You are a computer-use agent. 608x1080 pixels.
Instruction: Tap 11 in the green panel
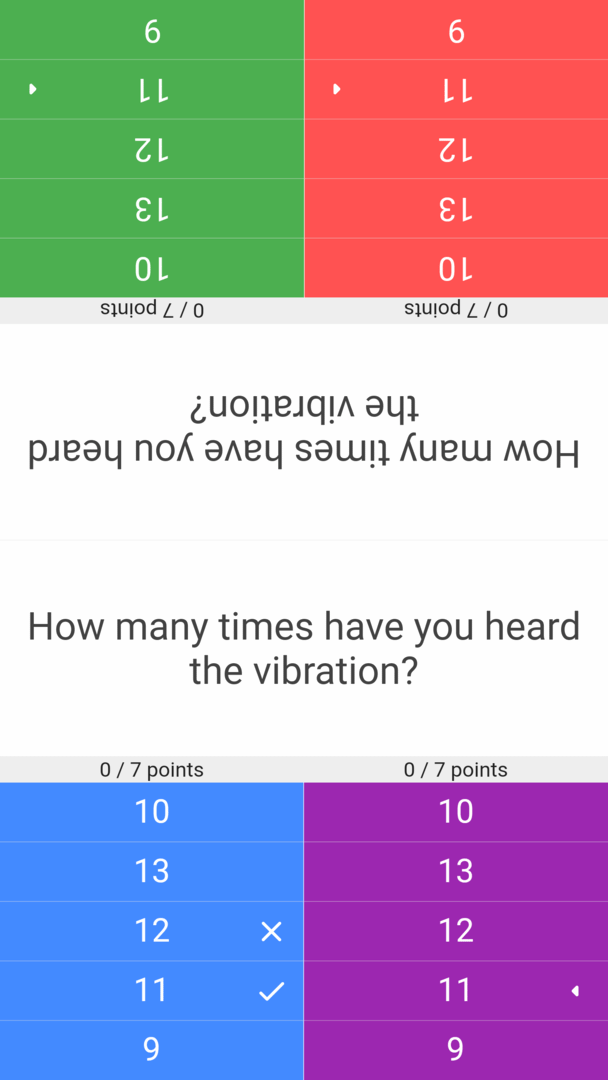tap(152, 90)
